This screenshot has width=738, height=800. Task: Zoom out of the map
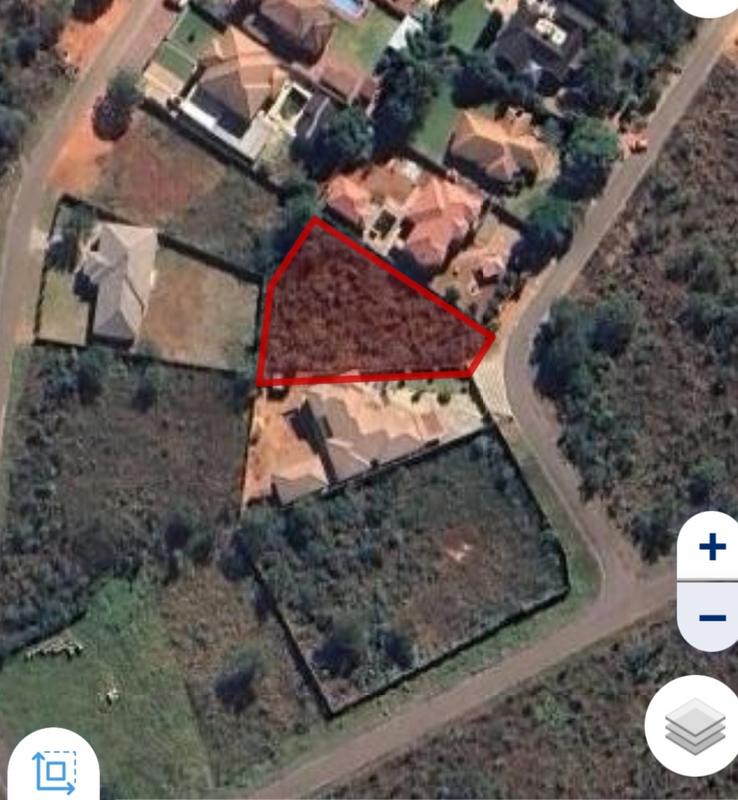pyautogui.click(x=712, y=617)
